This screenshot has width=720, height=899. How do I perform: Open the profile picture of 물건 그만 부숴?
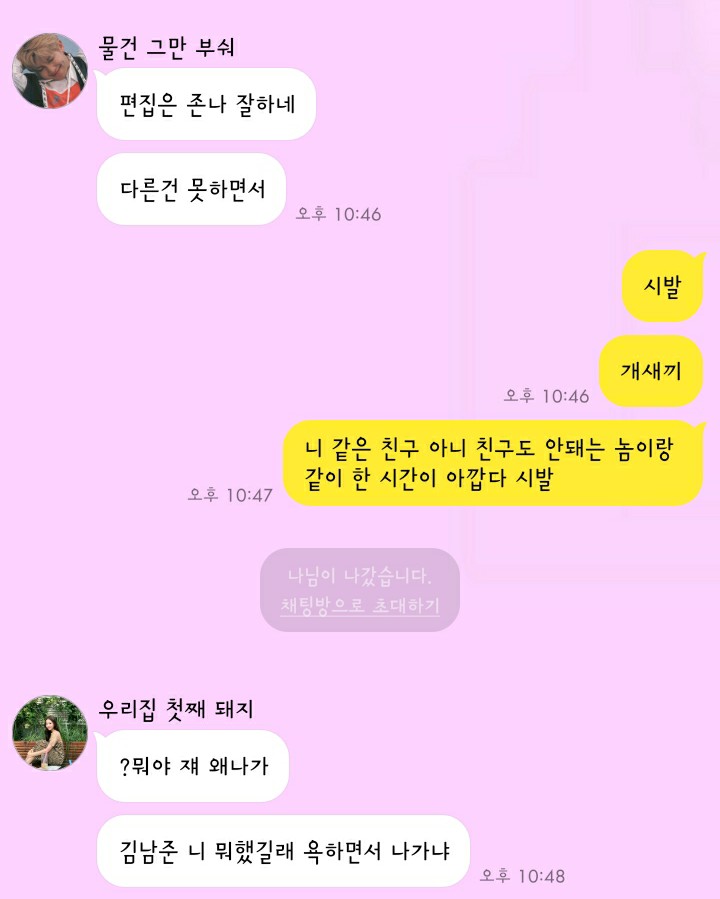pyautogui.click(x=49, y=71)
